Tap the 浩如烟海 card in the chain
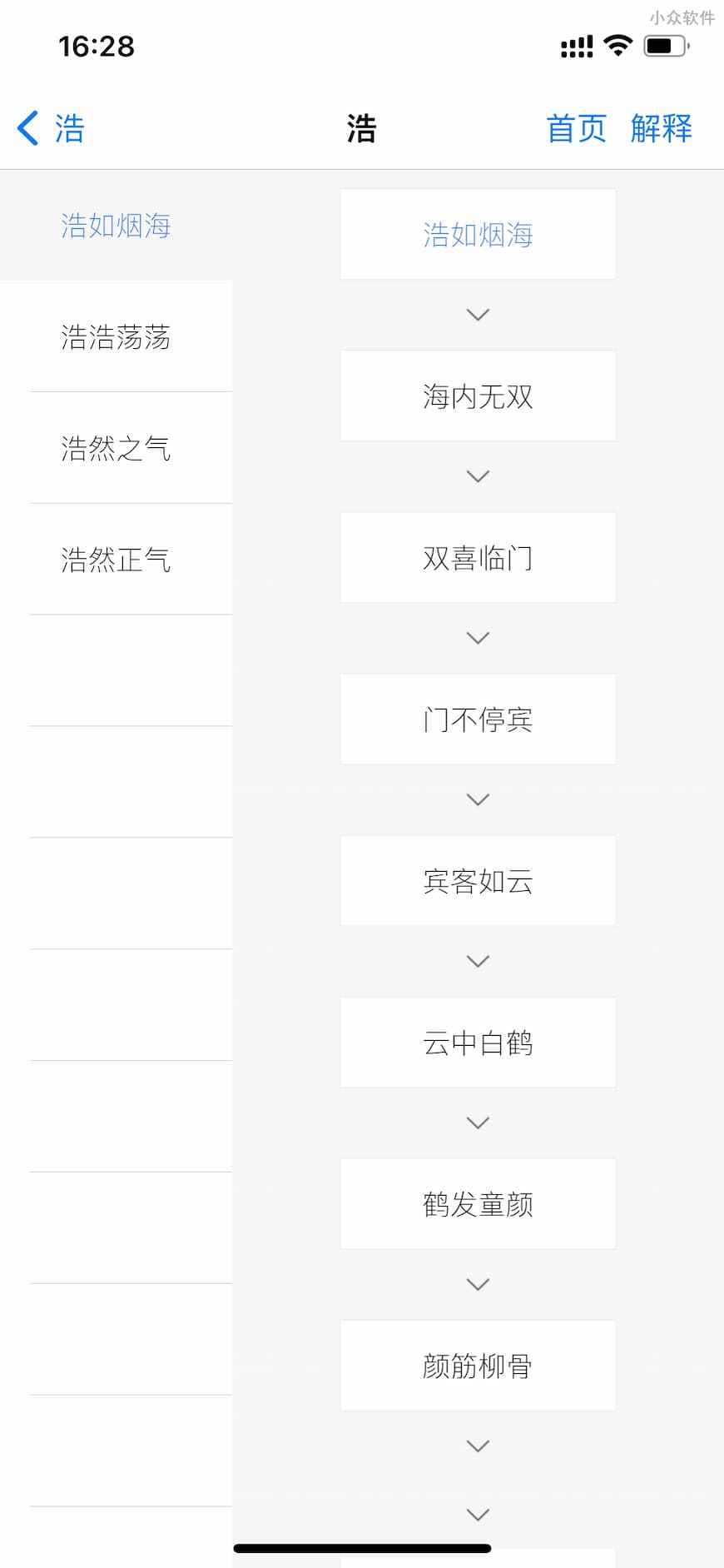Screen dimensions: 724x1568 (478, 235)
